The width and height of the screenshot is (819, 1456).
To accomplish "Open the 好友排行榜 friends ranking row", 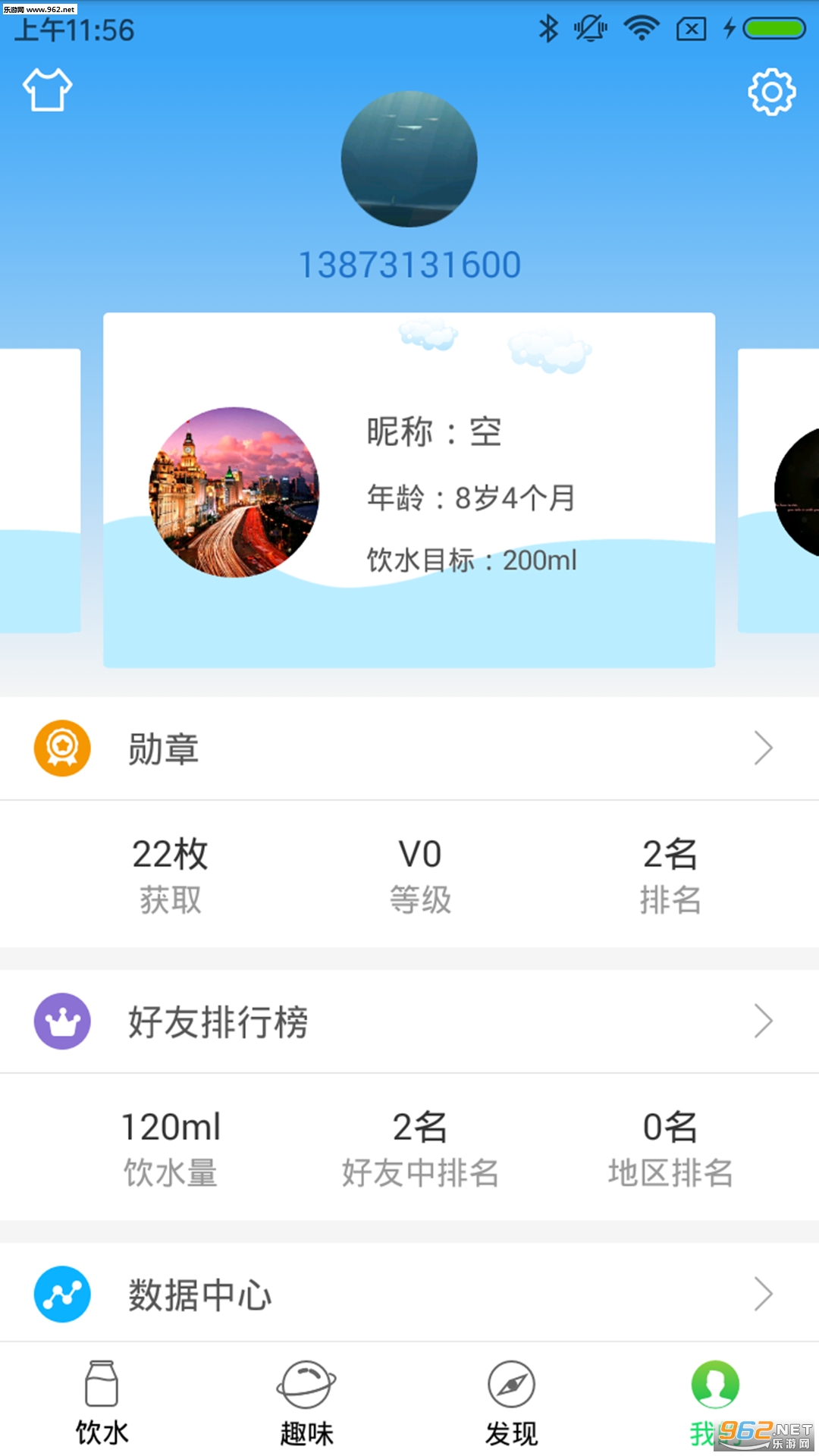I will [x=409, y=1021].
